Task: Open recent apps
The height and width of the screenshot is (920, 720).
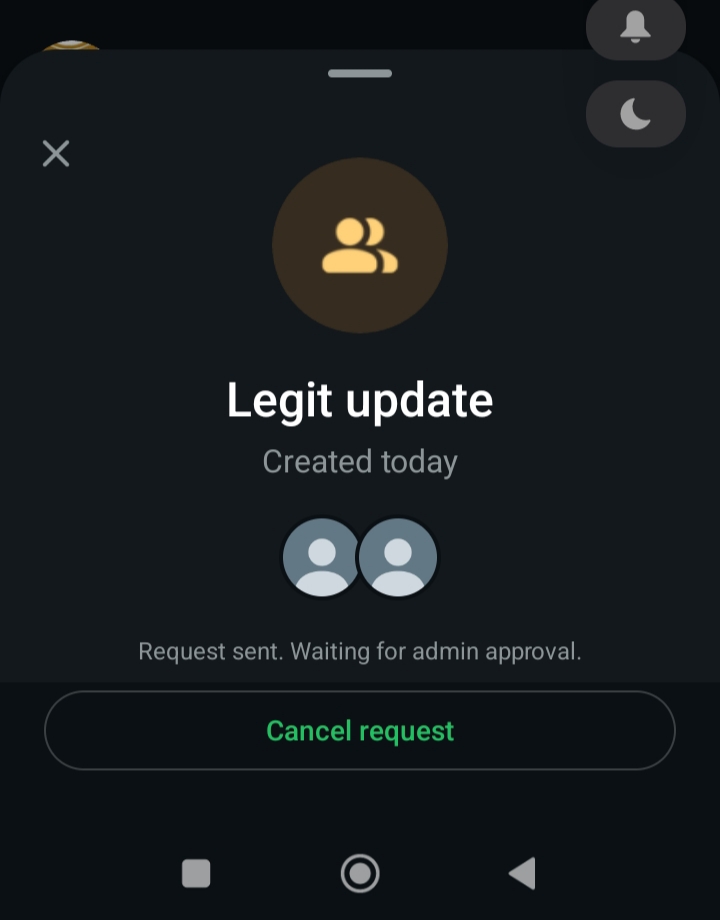Action: 196,873
